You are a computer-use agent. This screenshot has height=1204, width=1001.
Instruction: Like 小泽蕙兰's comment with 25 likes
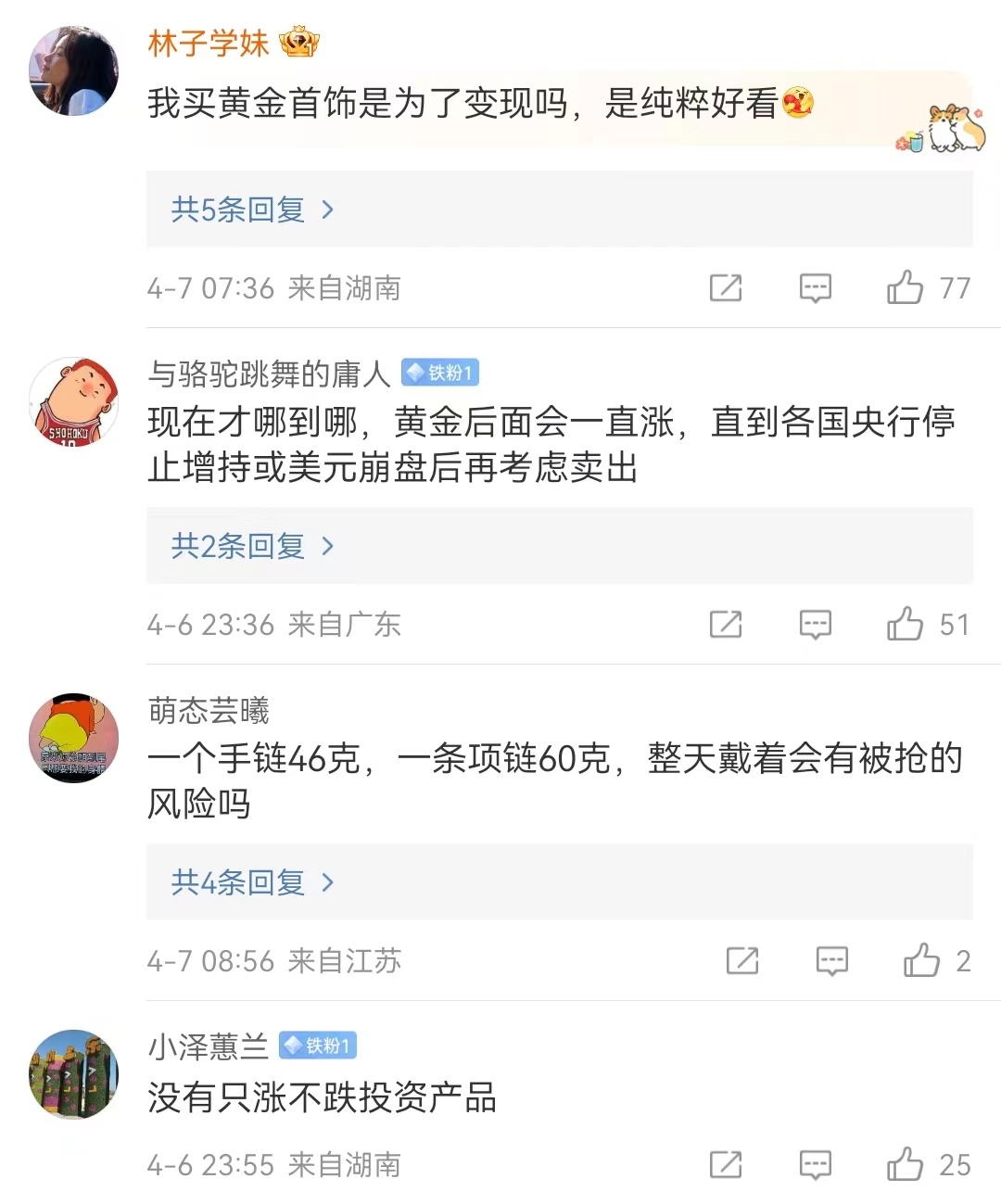906,1165
